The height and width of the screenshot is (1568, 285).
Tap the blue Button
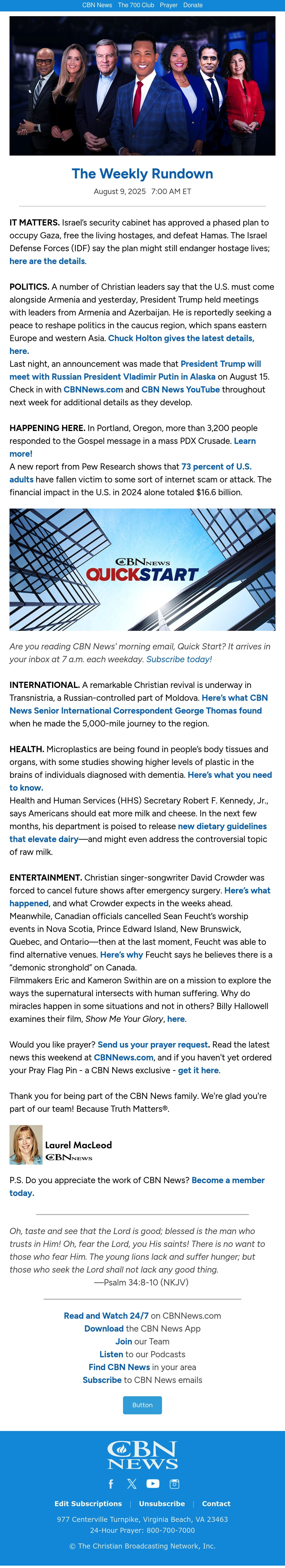point(142,1405)
